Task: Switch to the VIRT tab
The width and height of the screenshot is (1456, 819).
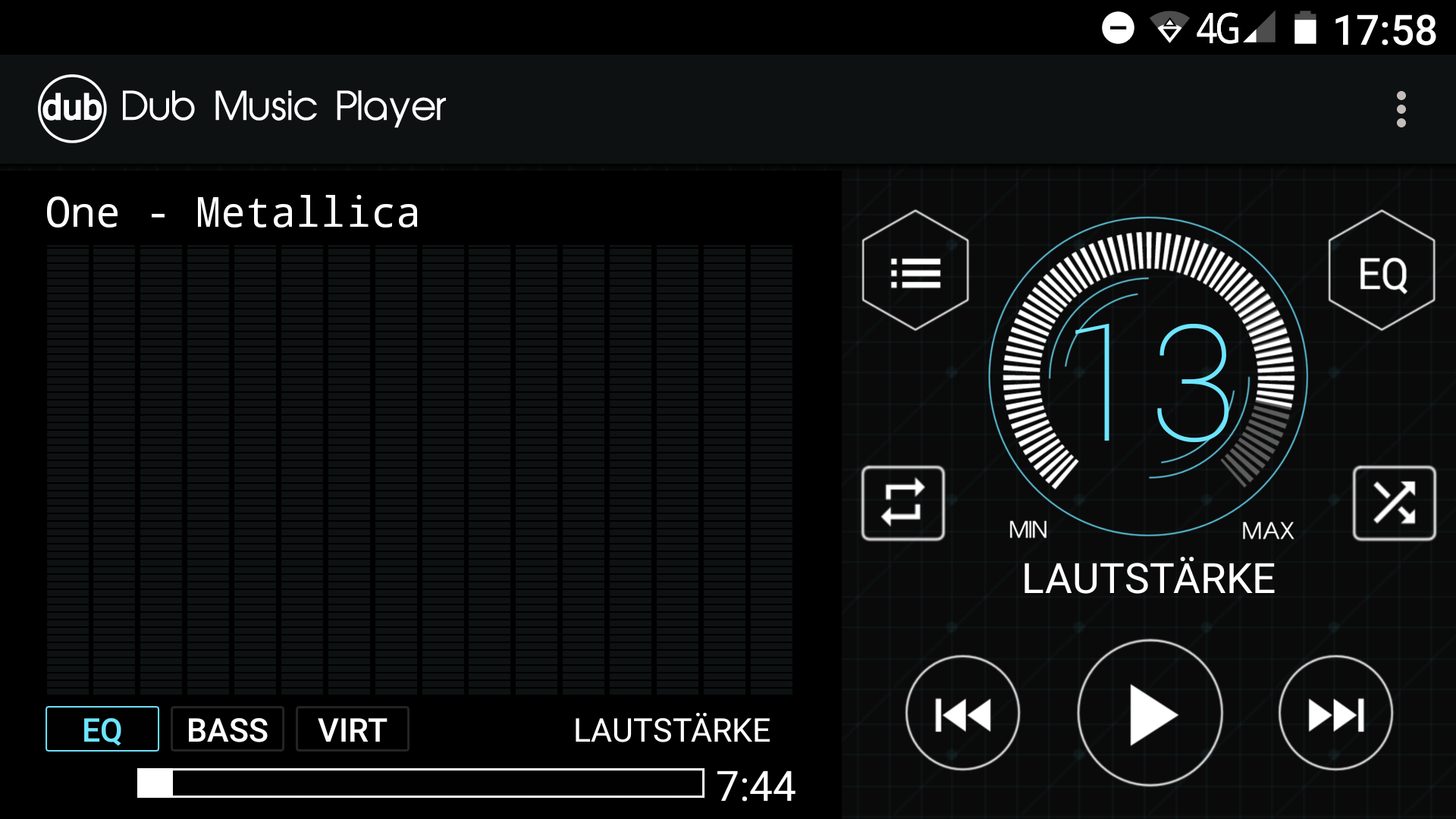Action: click(x=353, y=730)
